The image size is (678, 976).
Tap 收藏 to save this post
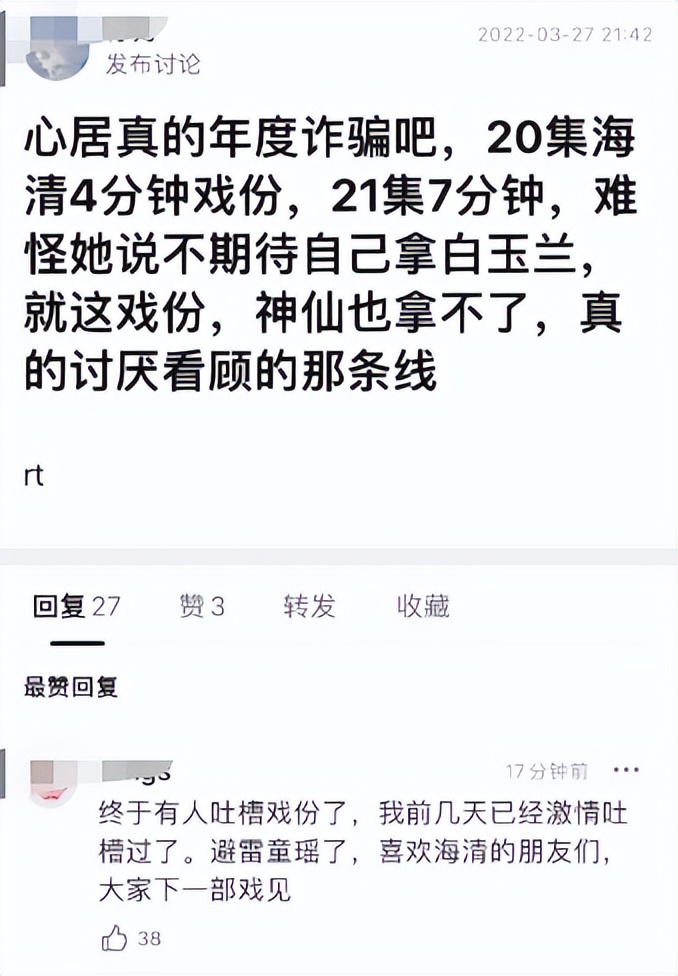click(423, 606)
